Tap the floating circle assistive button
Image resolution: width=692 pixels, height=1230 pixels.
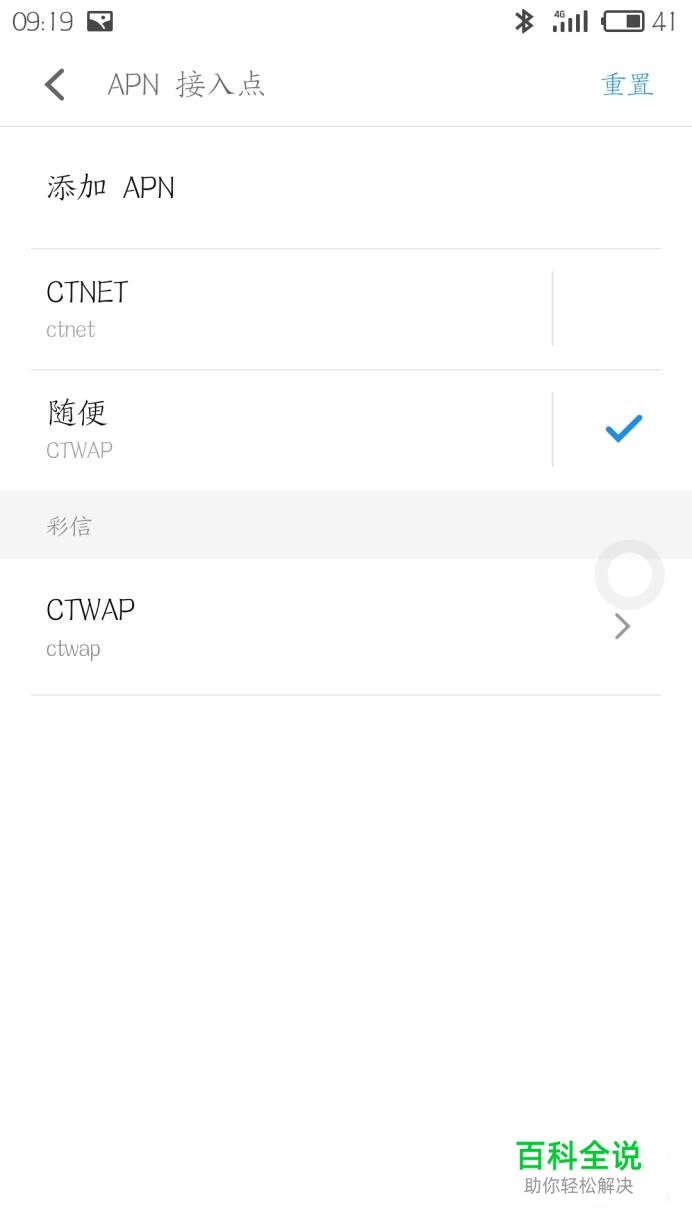(629, 575)
